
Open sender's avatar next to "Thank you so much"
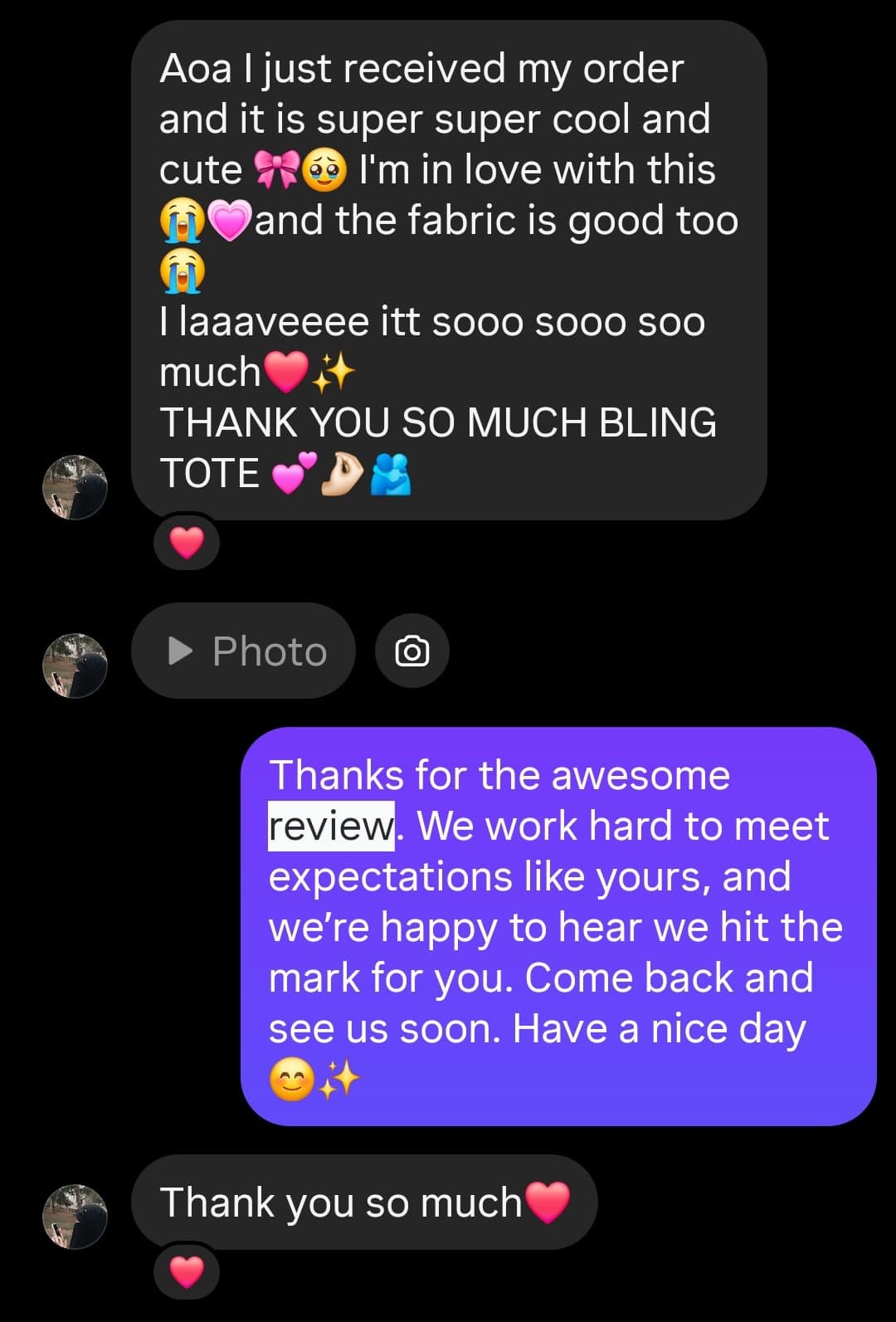[x=75, y=1217]
